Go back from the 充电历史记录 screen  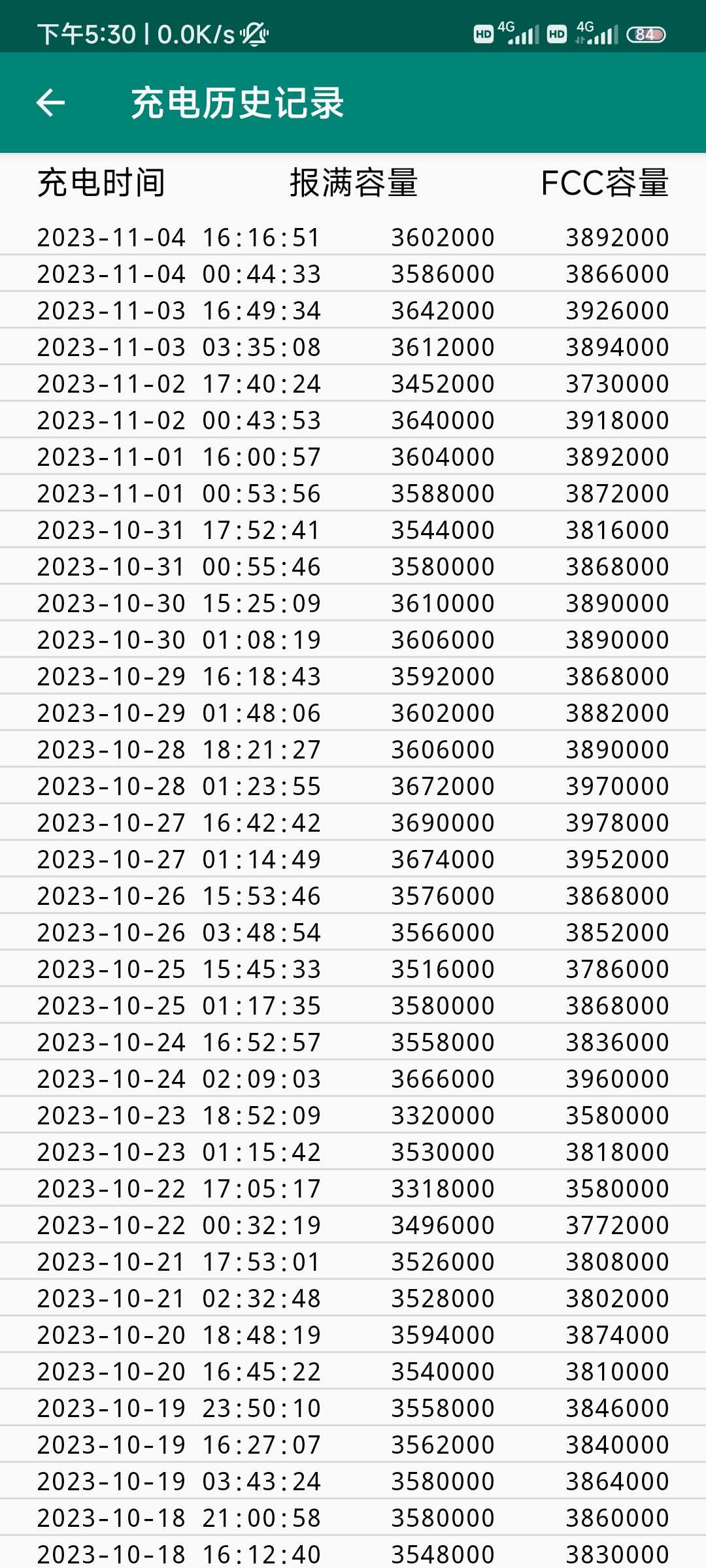click(50, 103)
